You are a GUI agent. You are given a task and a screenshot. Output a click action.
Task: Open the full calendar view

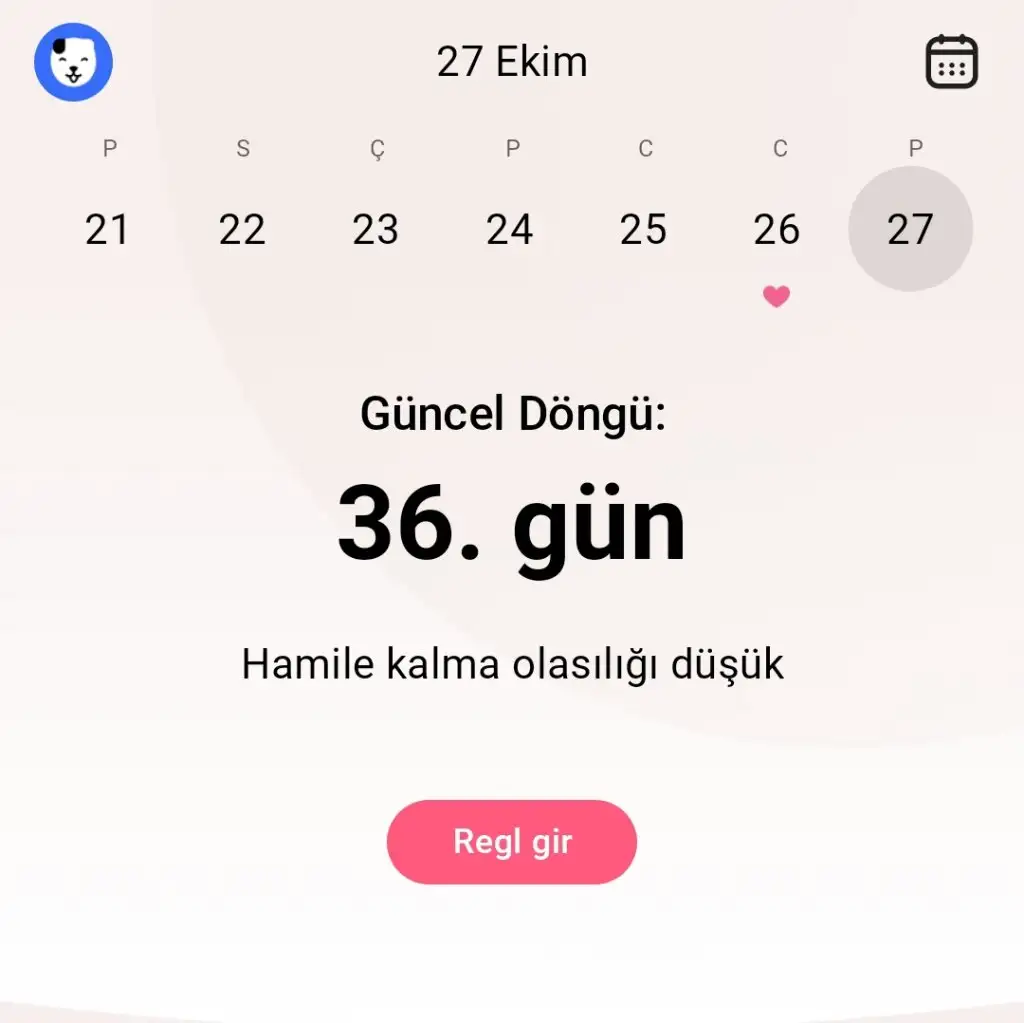951,62
